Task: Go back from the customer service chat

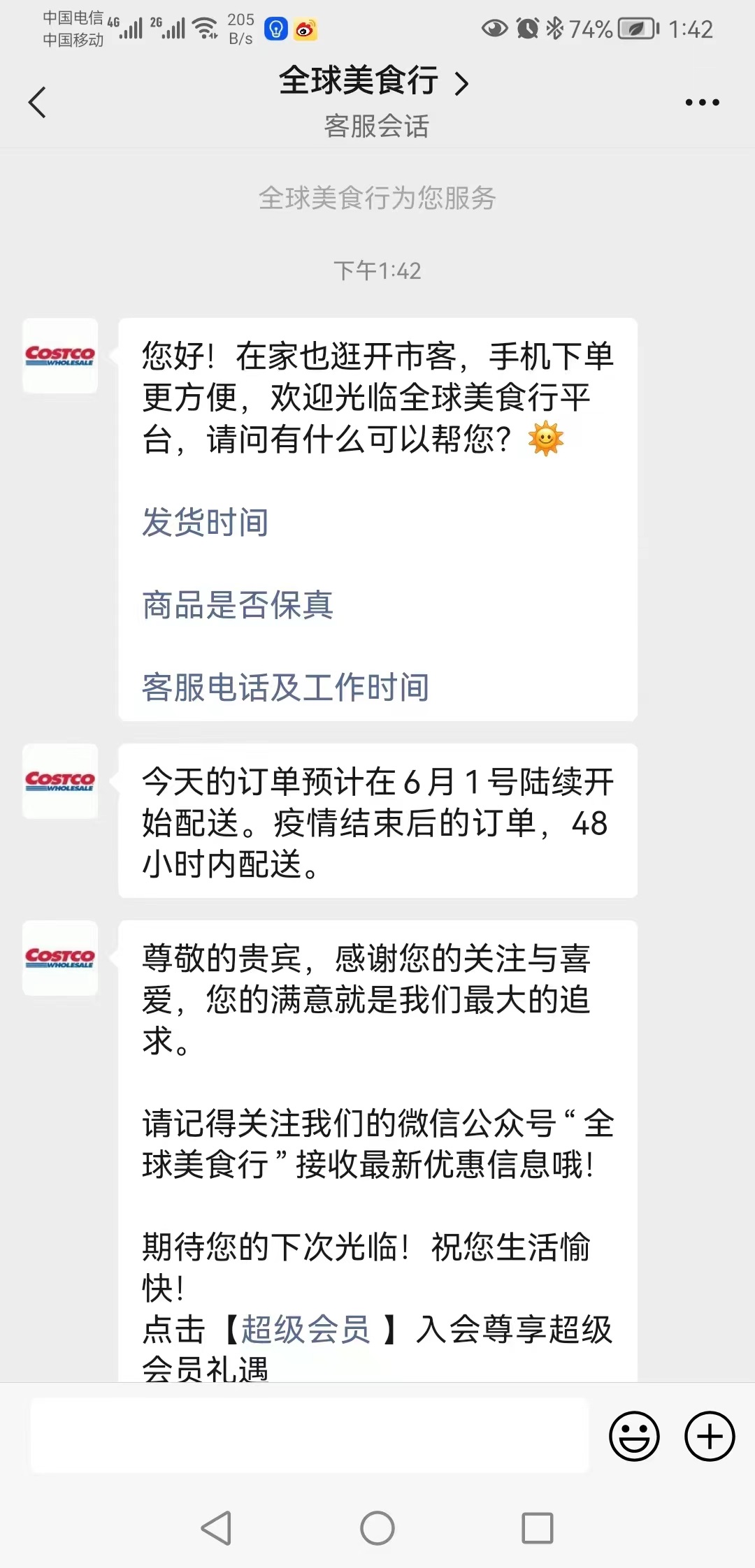Action: (38, 103)
